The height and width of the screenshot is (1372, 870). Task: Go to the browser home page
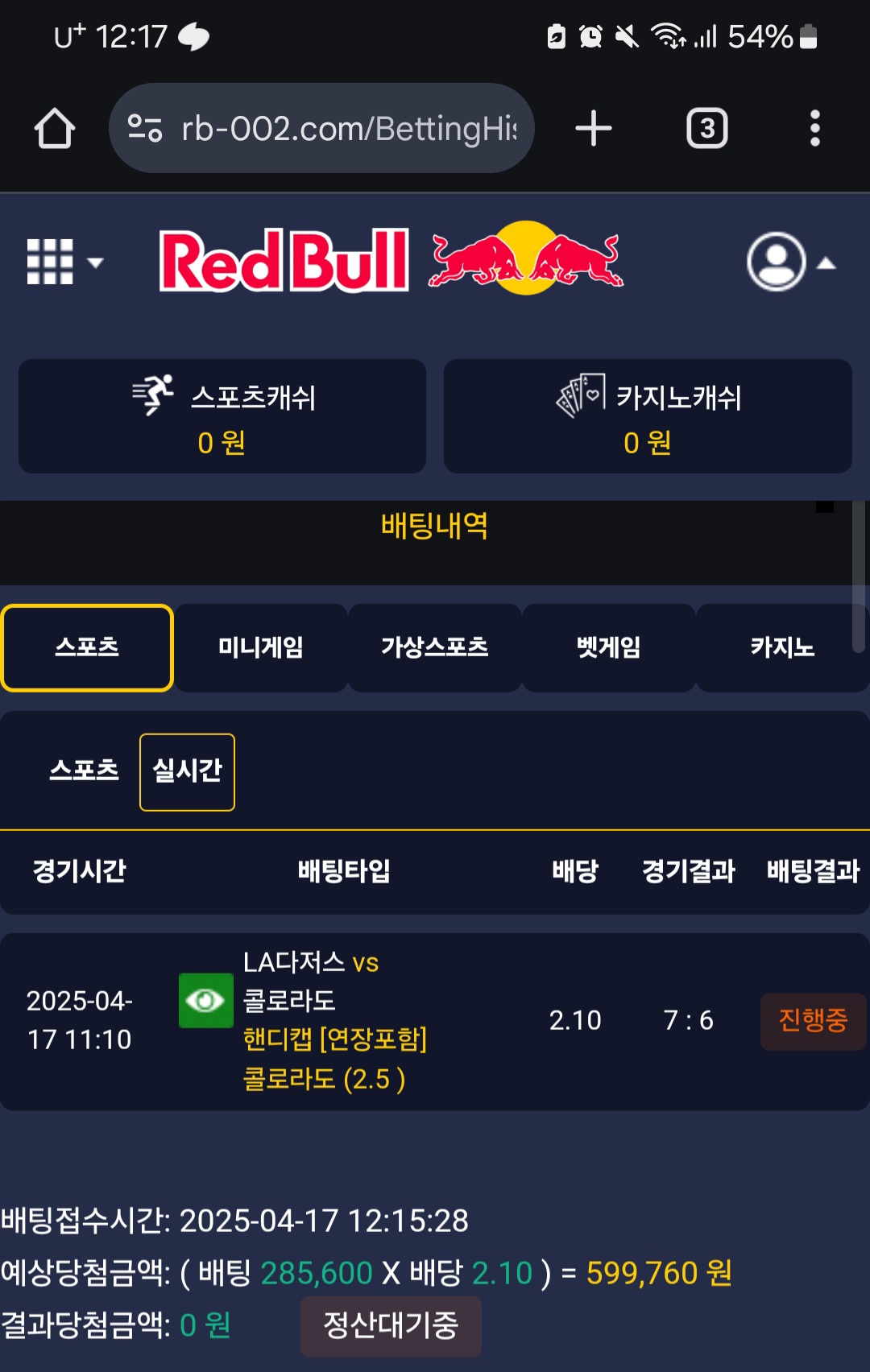click(x=55, y=129)
